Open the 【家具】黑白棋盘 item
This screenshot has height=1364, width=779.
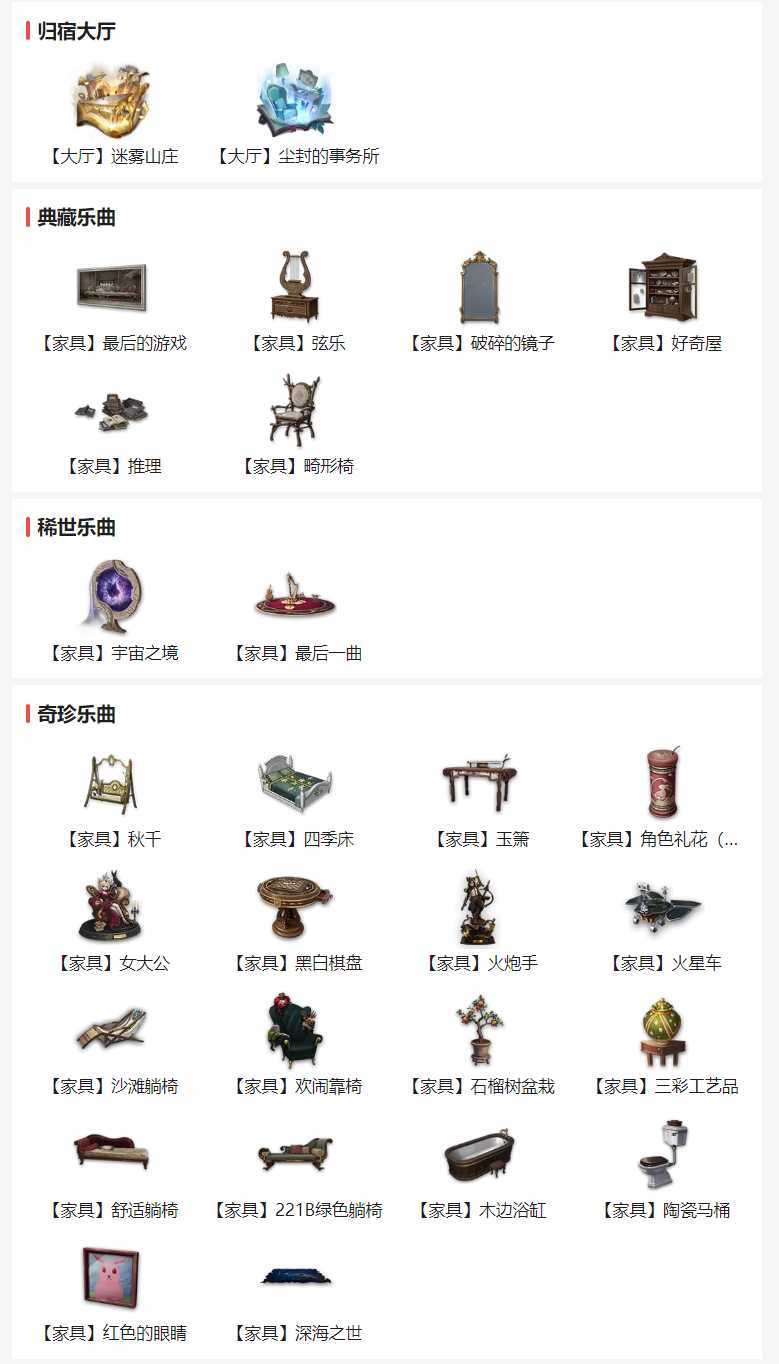click(296, 921)
